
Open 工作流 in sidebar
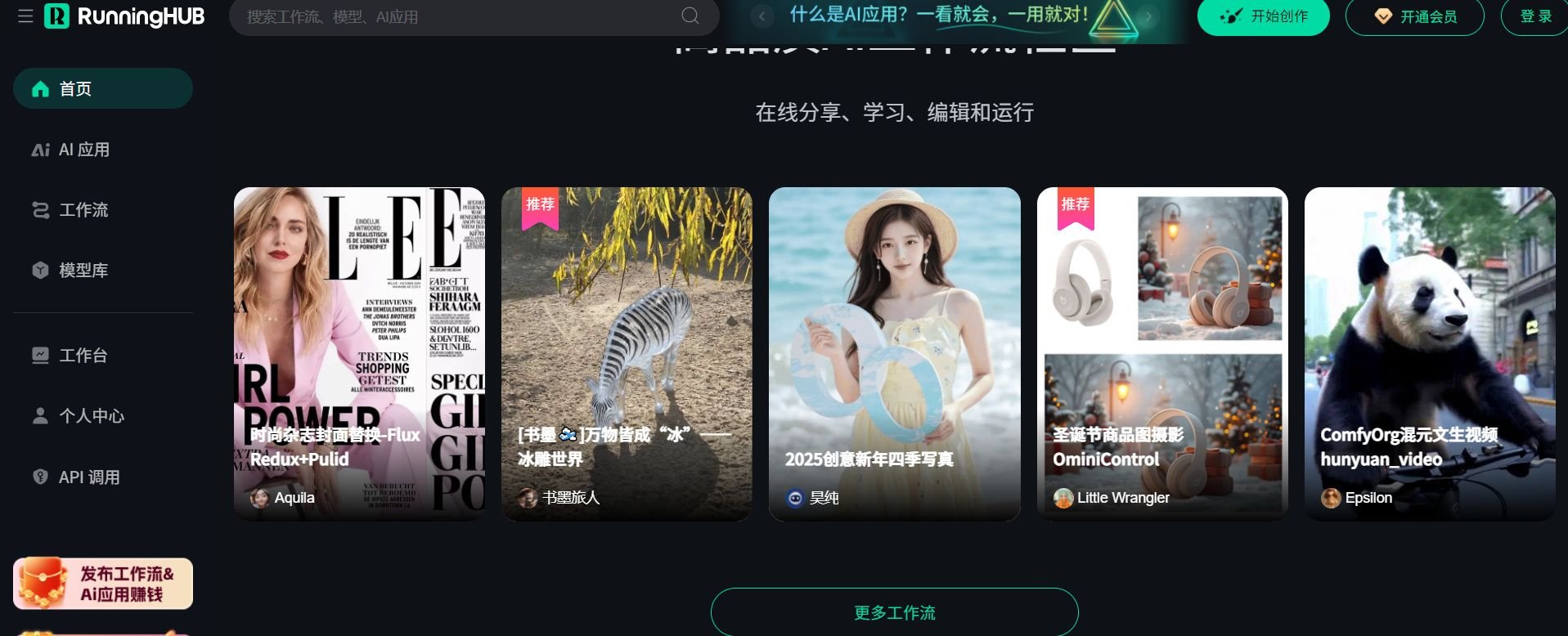pyautogui.click(x=83, y=210)
